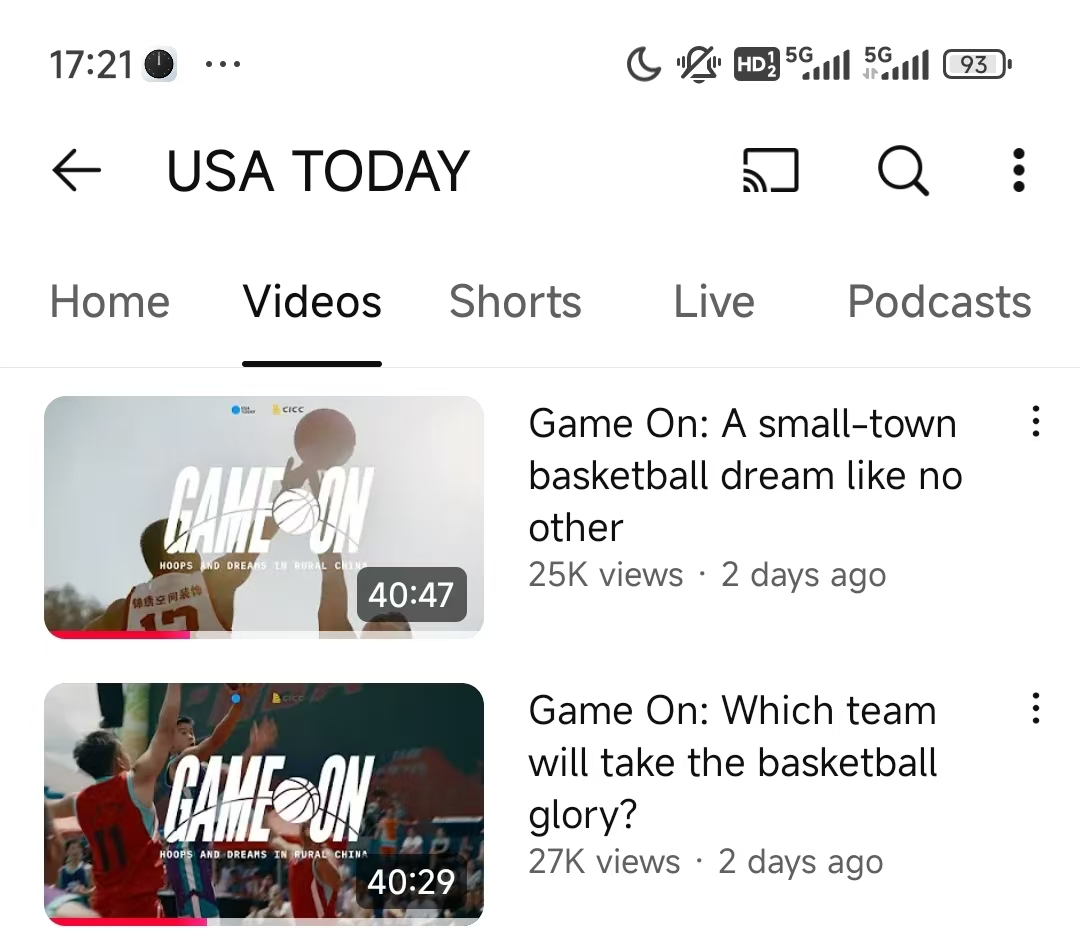Select the Videos tab
The width and height of the screenshot is (1080, 951).
coord(312,302)
